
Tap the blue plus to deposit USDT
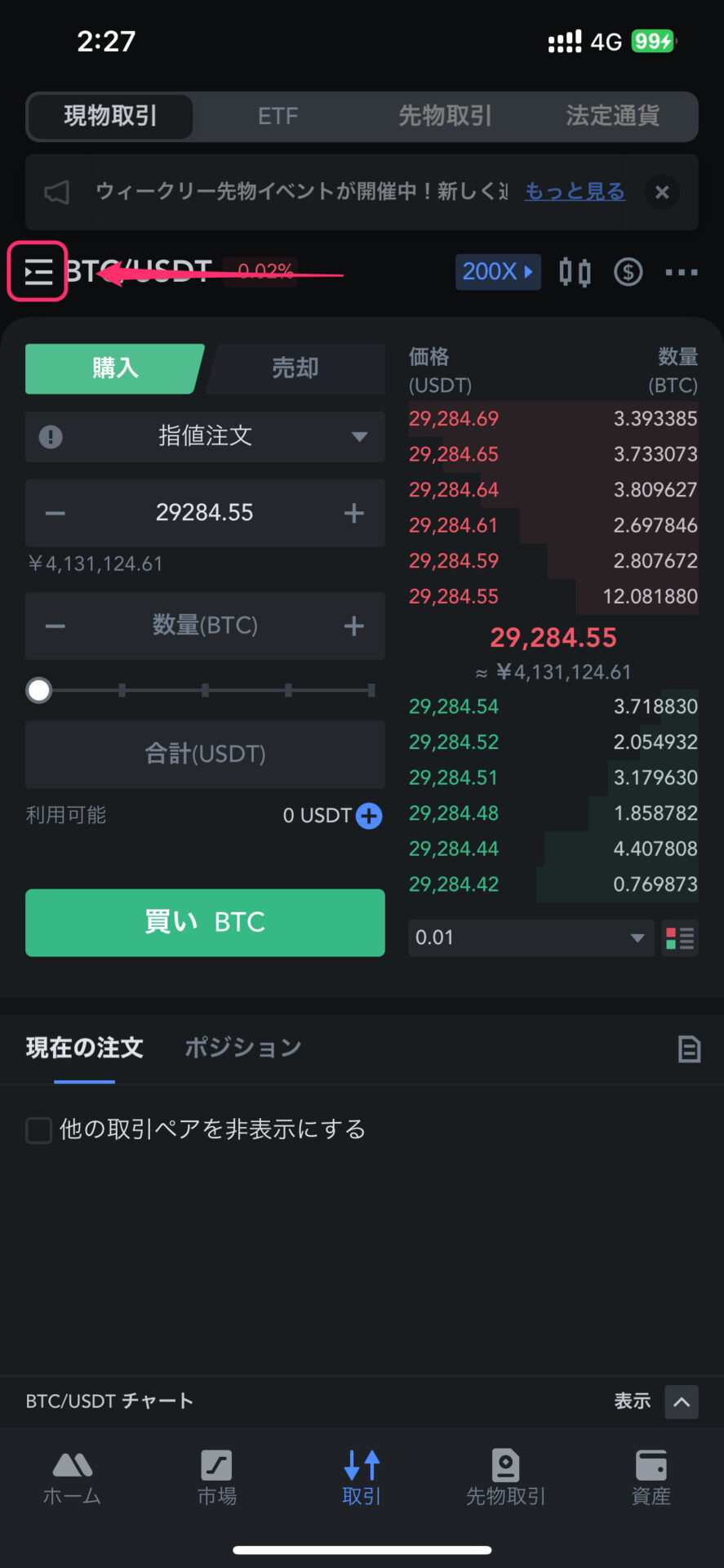pos(369,815)
